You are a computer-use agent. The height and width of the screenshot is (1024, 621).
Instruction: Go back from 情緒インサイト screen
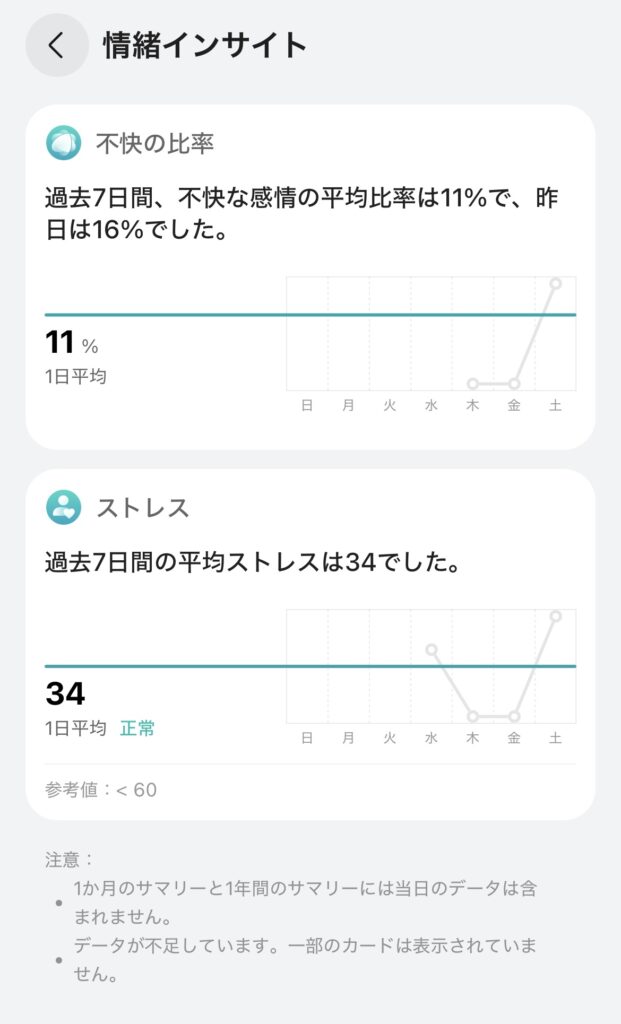[57, 45]
